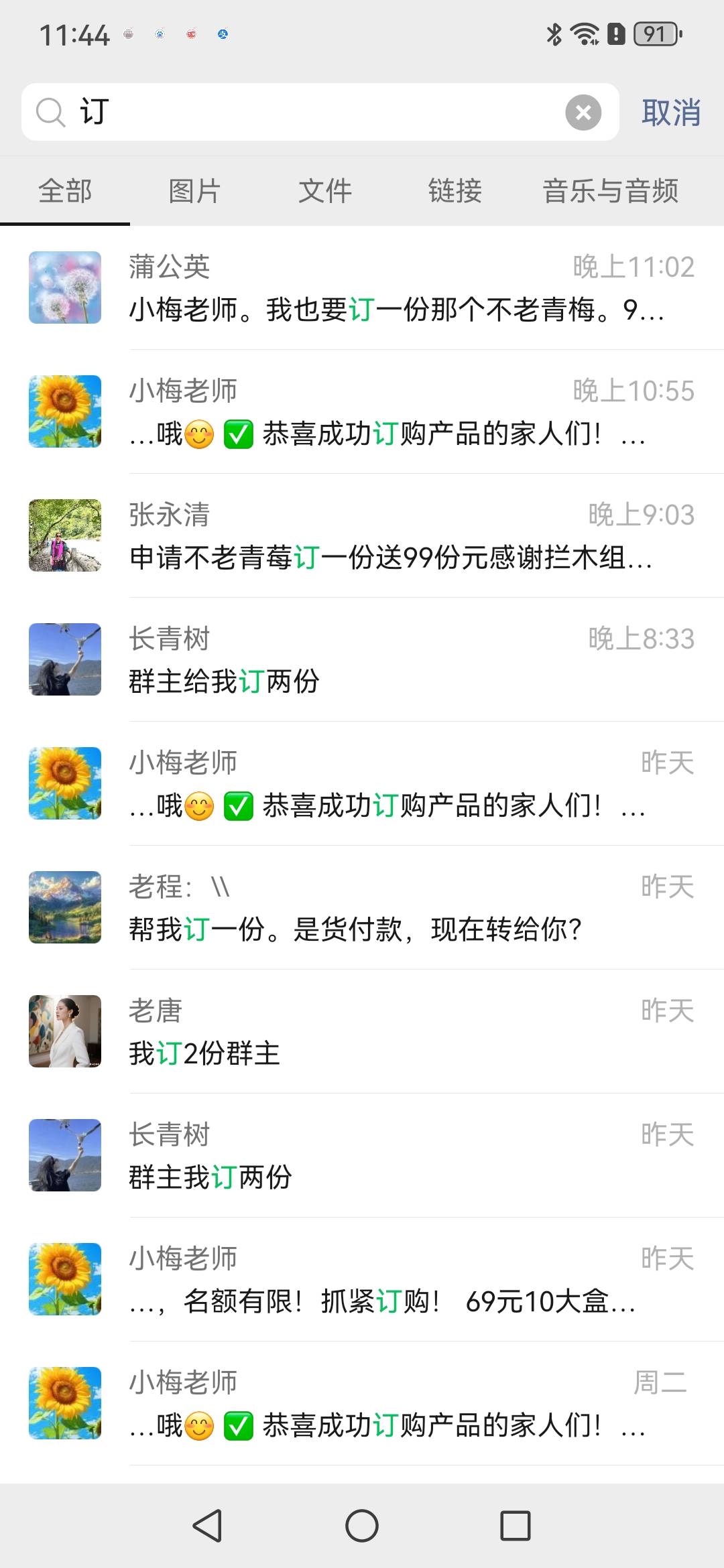Image resolution: width=724 pixels, height=1568 pixels.
Task: Go to the home screen
Action: click(x=362, y=1526)
